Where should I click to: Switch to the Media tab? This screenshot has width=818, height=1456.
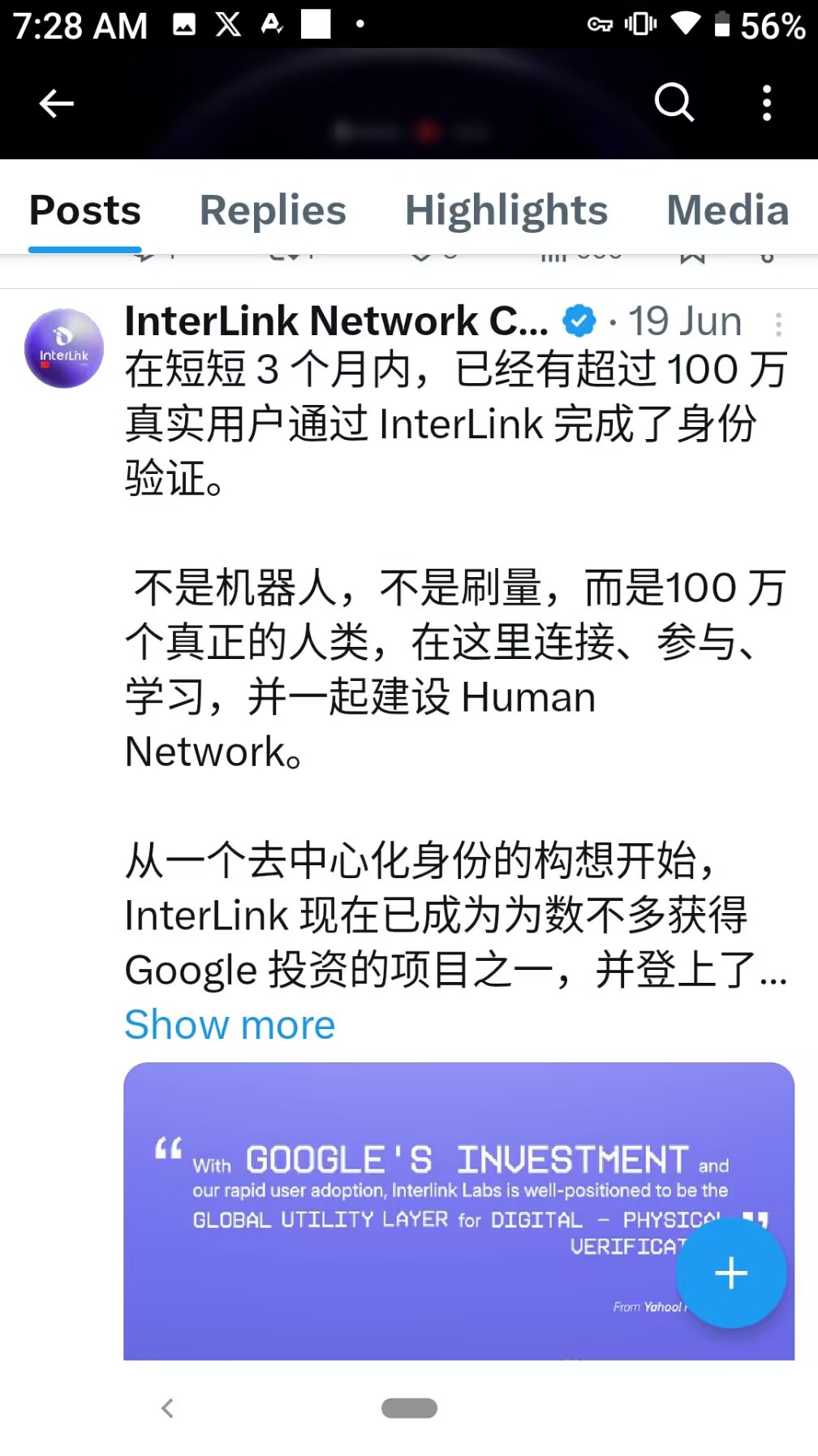pos(726,209)
